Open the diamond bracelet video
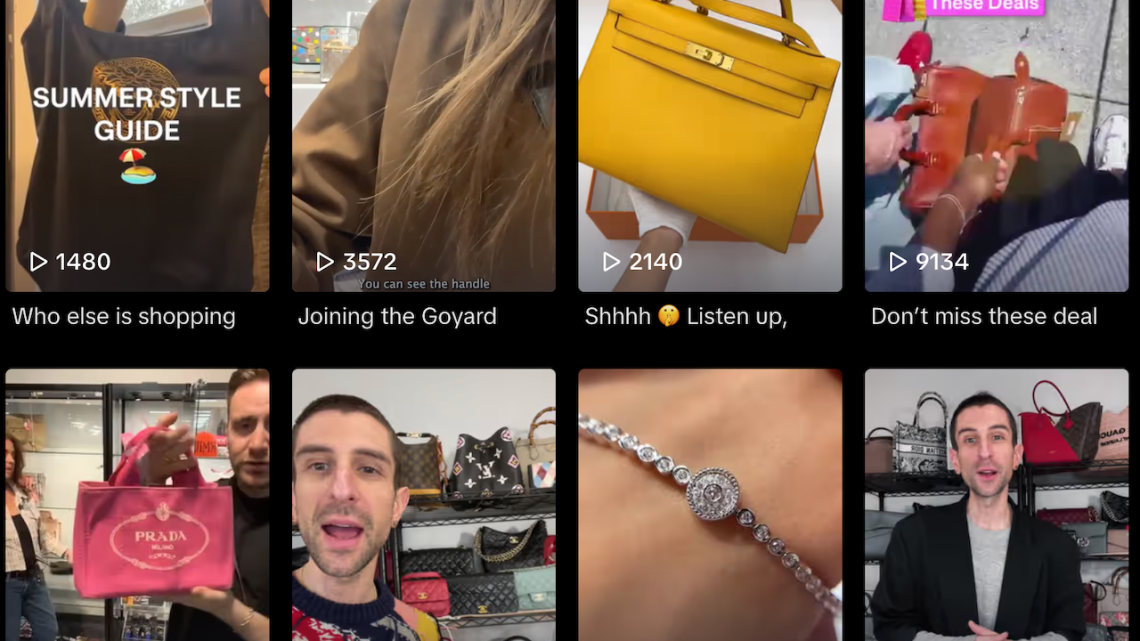1140x641 pixels. click(x=709, y=505)
